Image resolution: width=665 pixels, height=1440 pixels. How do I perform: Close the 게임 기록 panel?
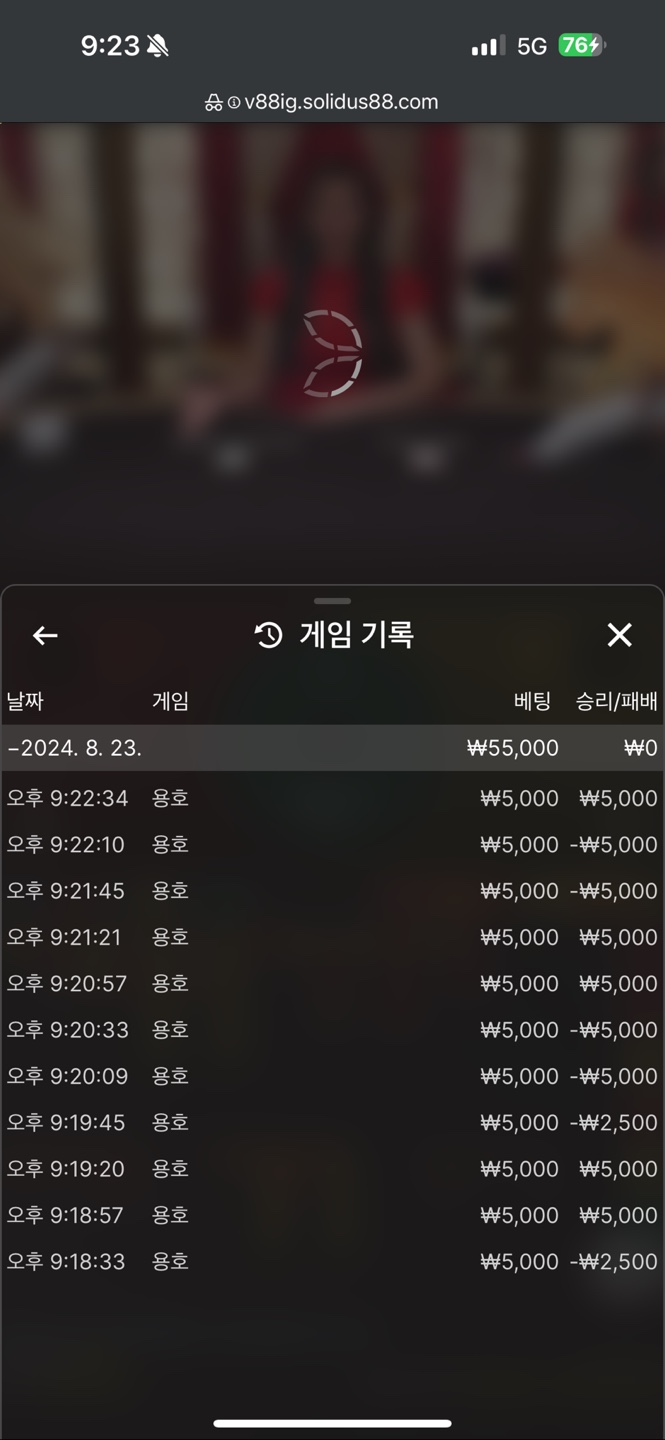coord(619,635)
